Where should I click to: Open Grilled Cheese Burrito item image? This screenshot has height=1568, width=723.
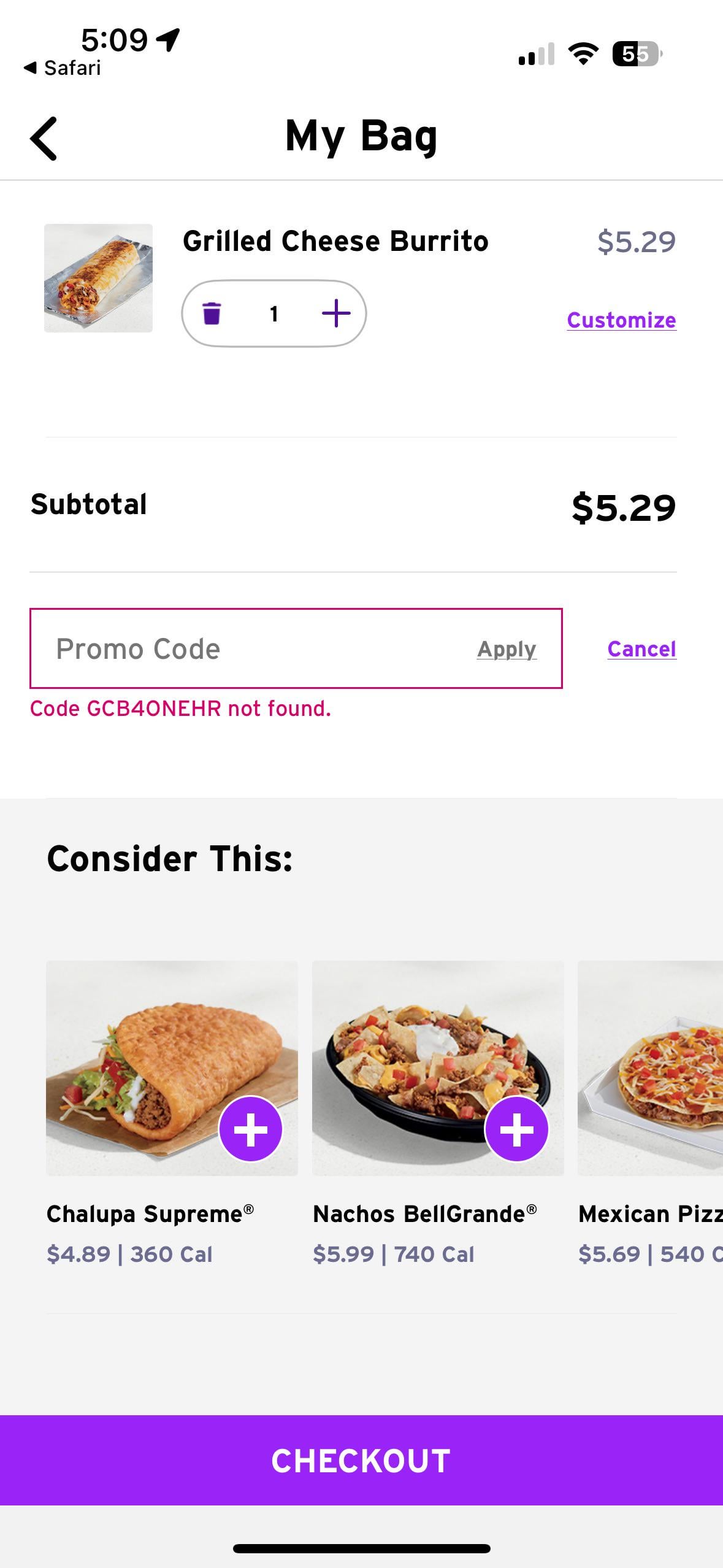point(98,278)
